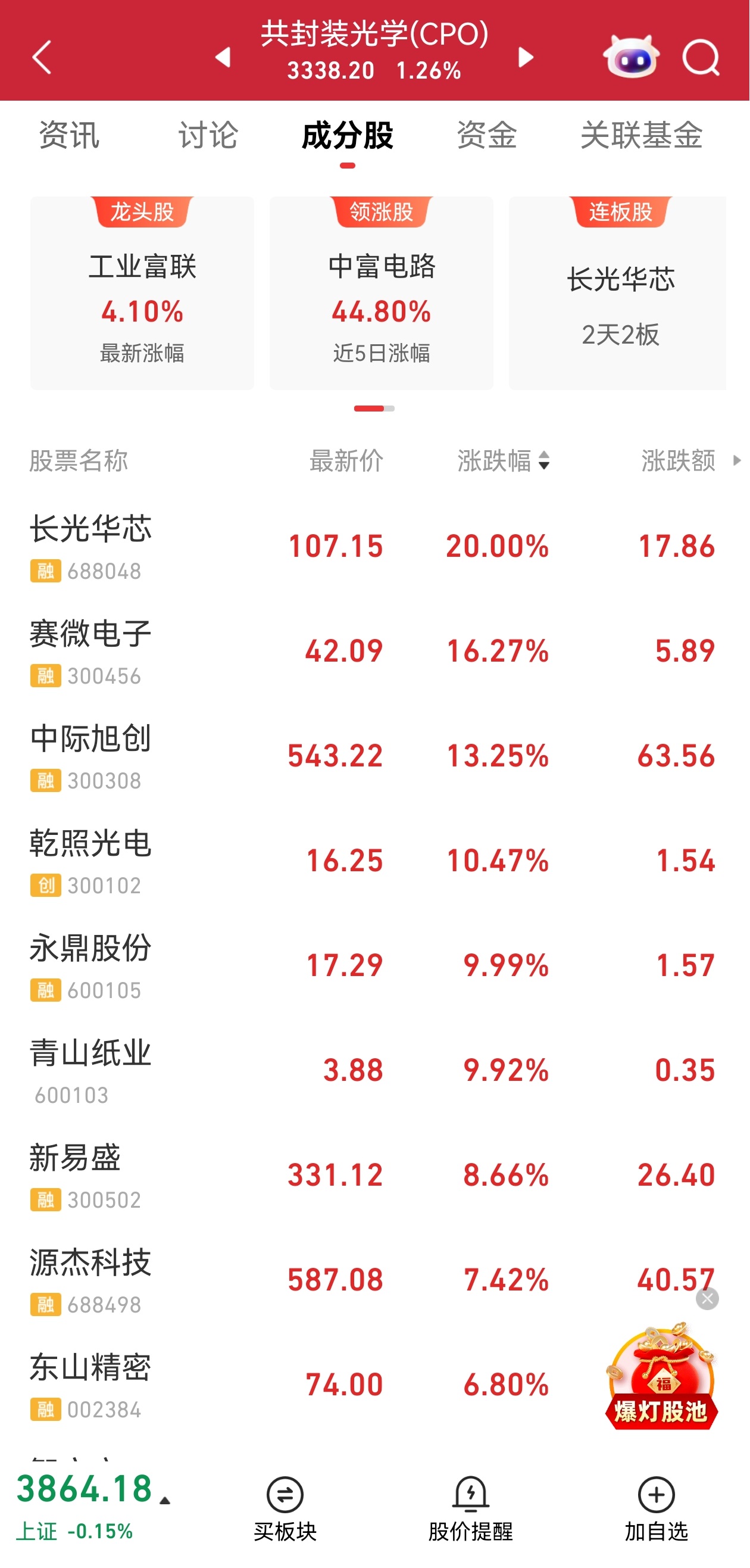The image size is (750, 1568).
Task: Sort the list by 涨跌幅
Action: tap(504, 461)
